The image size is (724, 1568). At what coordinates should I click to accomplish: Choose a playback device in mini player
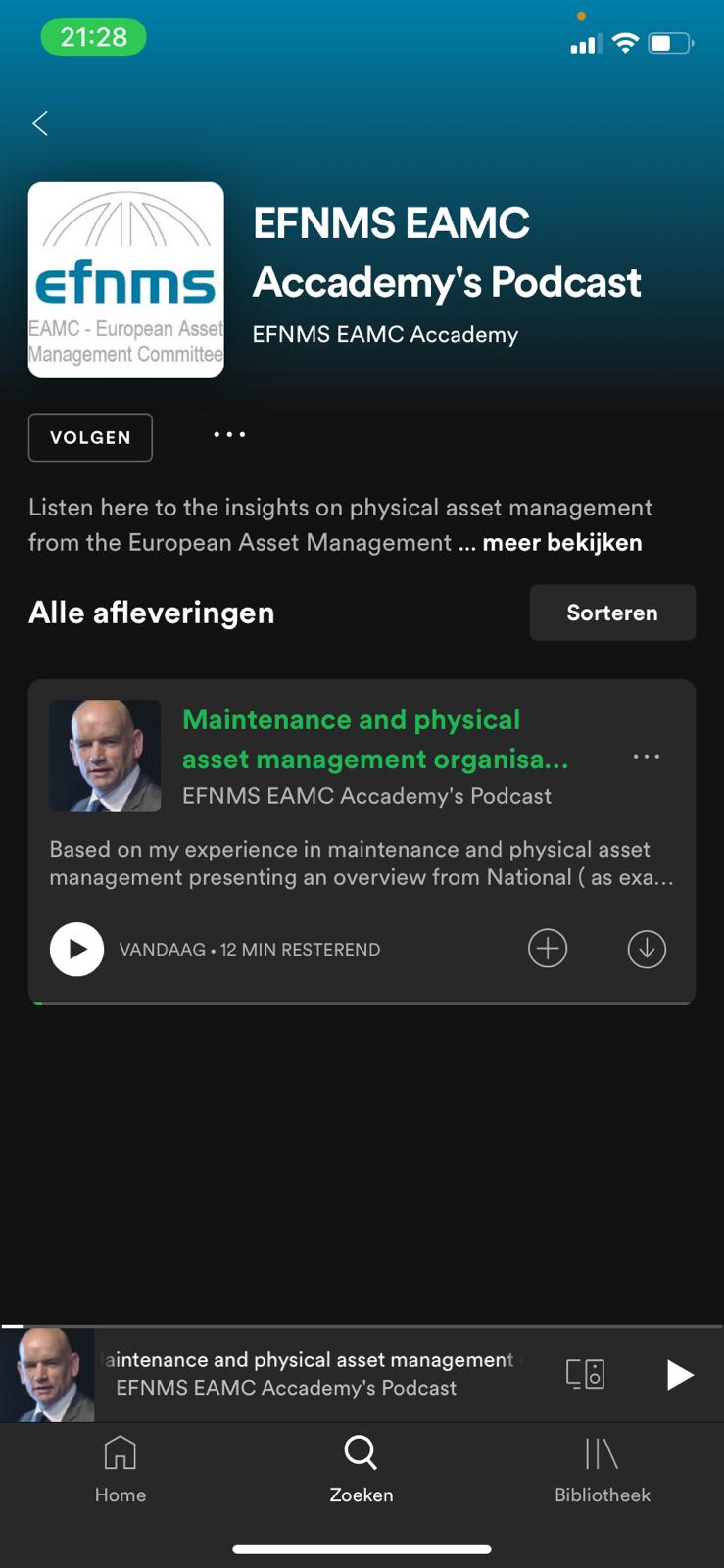(x=586, y=1374)
